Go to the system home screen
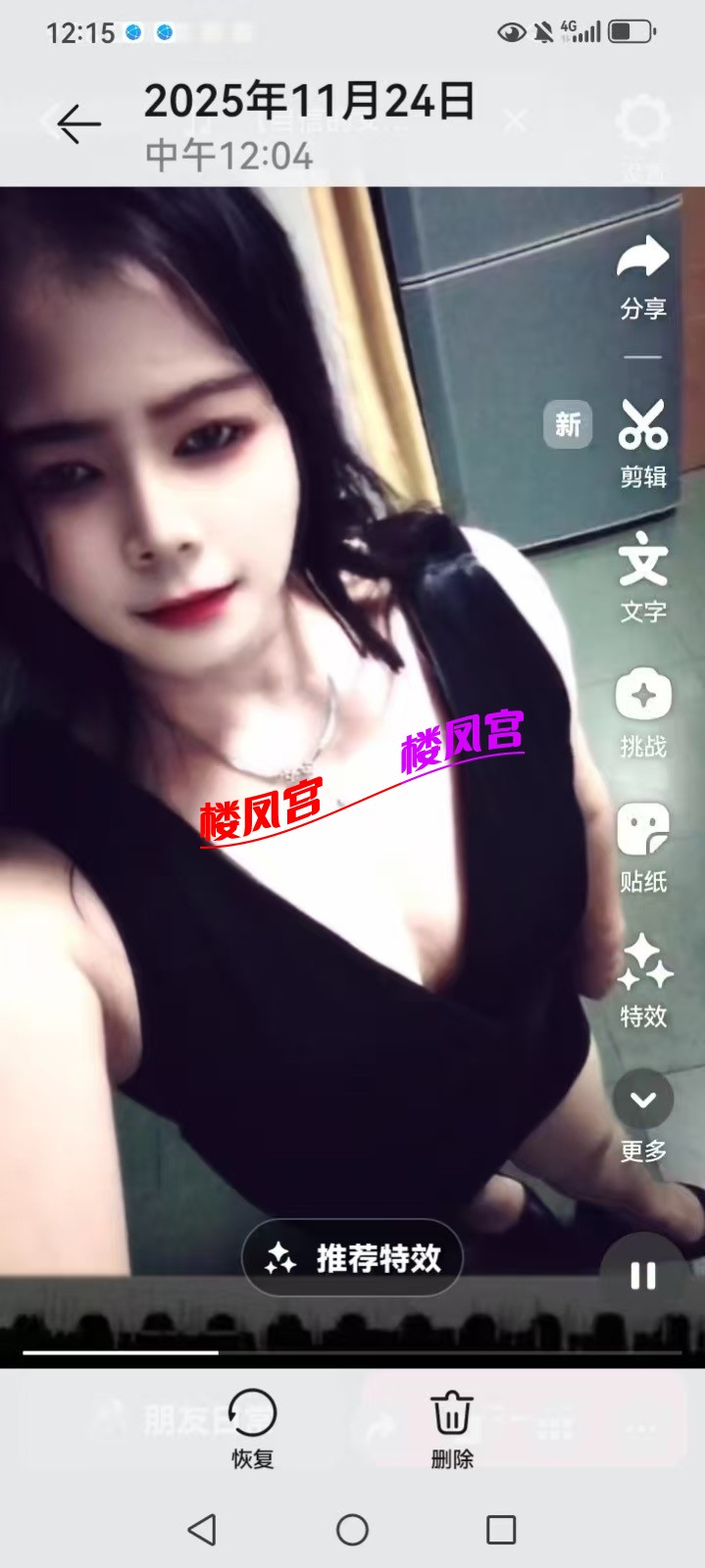Image resolution: width=705 pixels, height=1568 pixels. point(352,1530)
